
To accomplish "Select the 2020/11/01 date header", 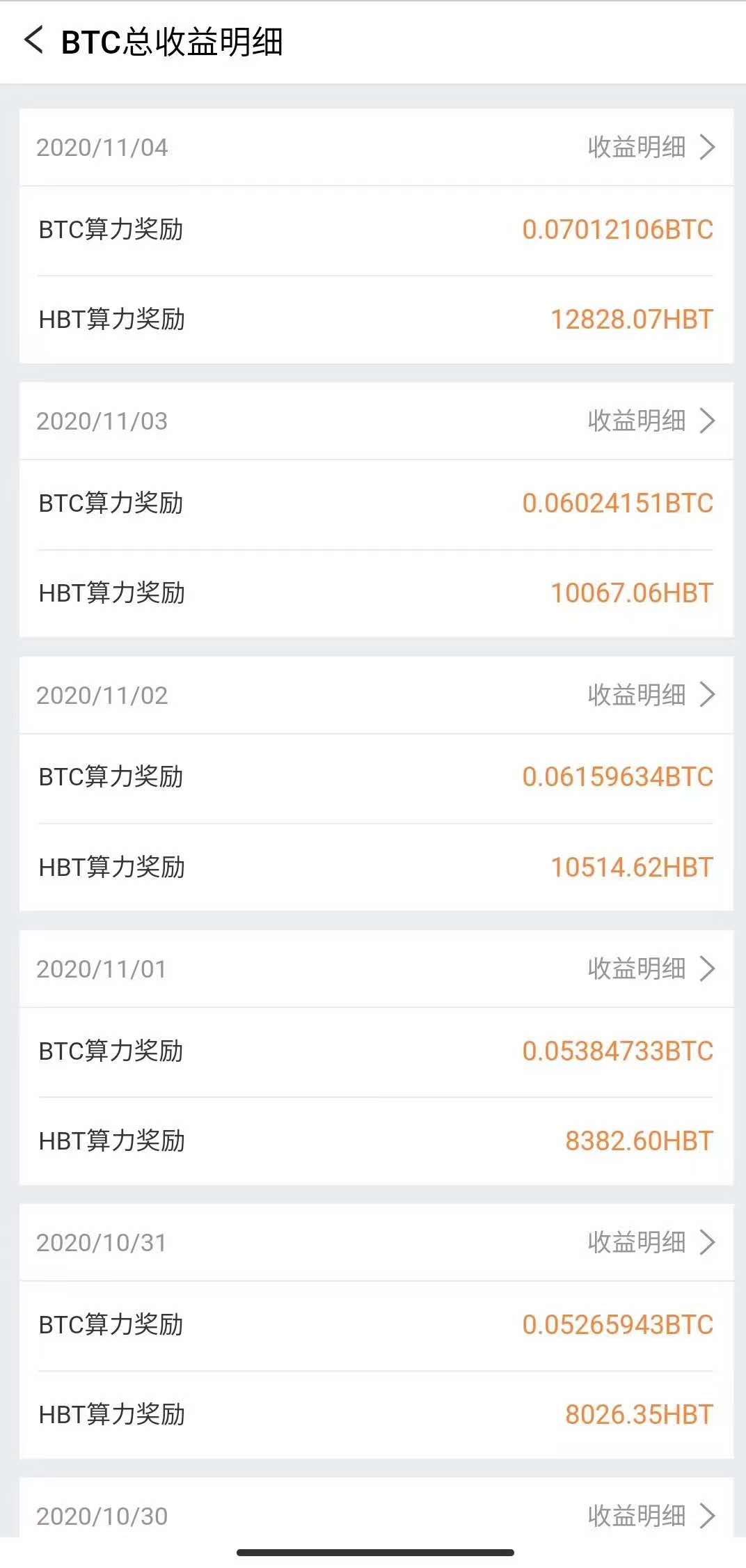I will (104, 968).
